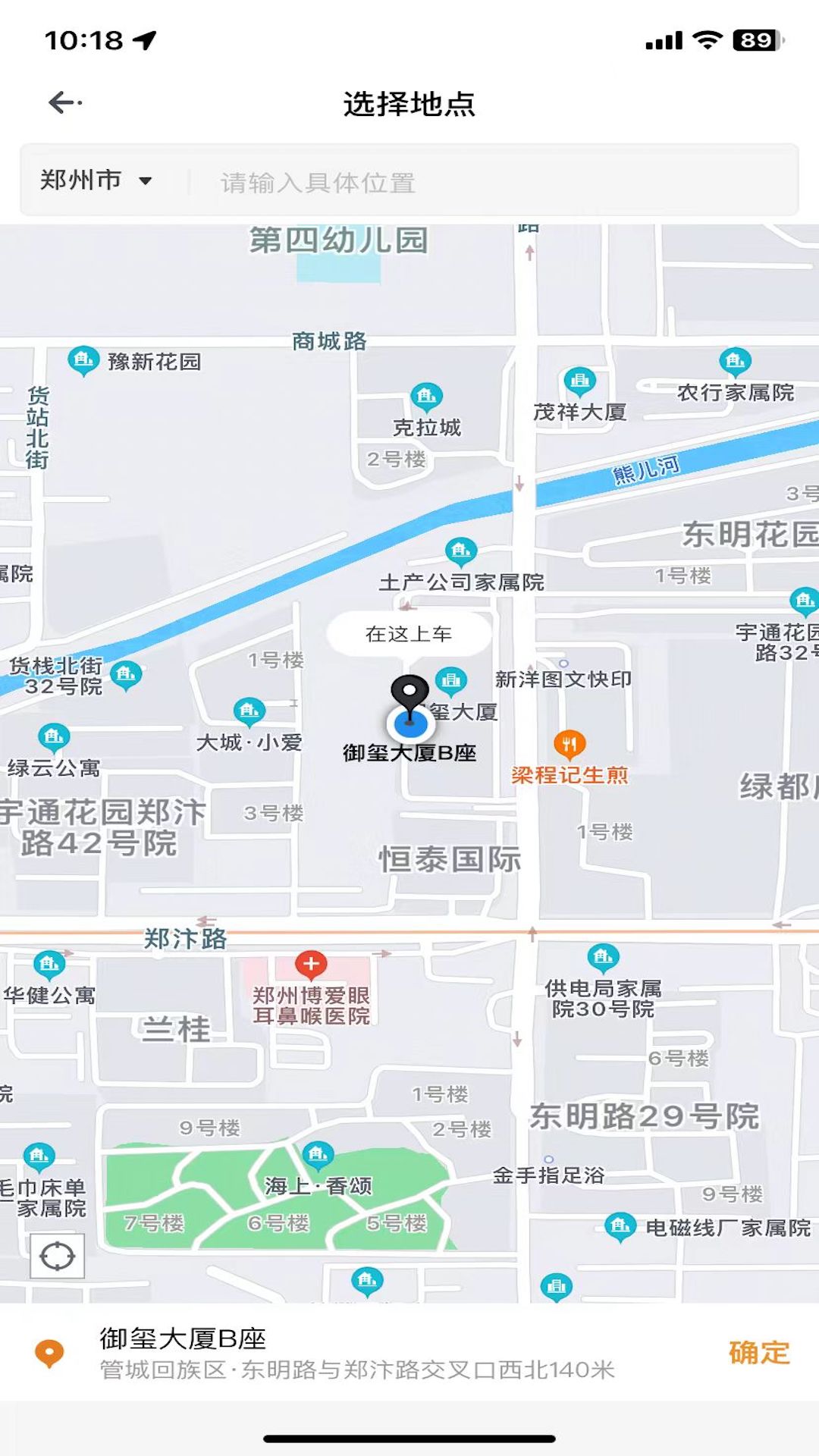Select the 郑州博爱眼耳鼻喉医院 hospital marker
Screen dimensions: 819x1456
click(x=311, y=965)
